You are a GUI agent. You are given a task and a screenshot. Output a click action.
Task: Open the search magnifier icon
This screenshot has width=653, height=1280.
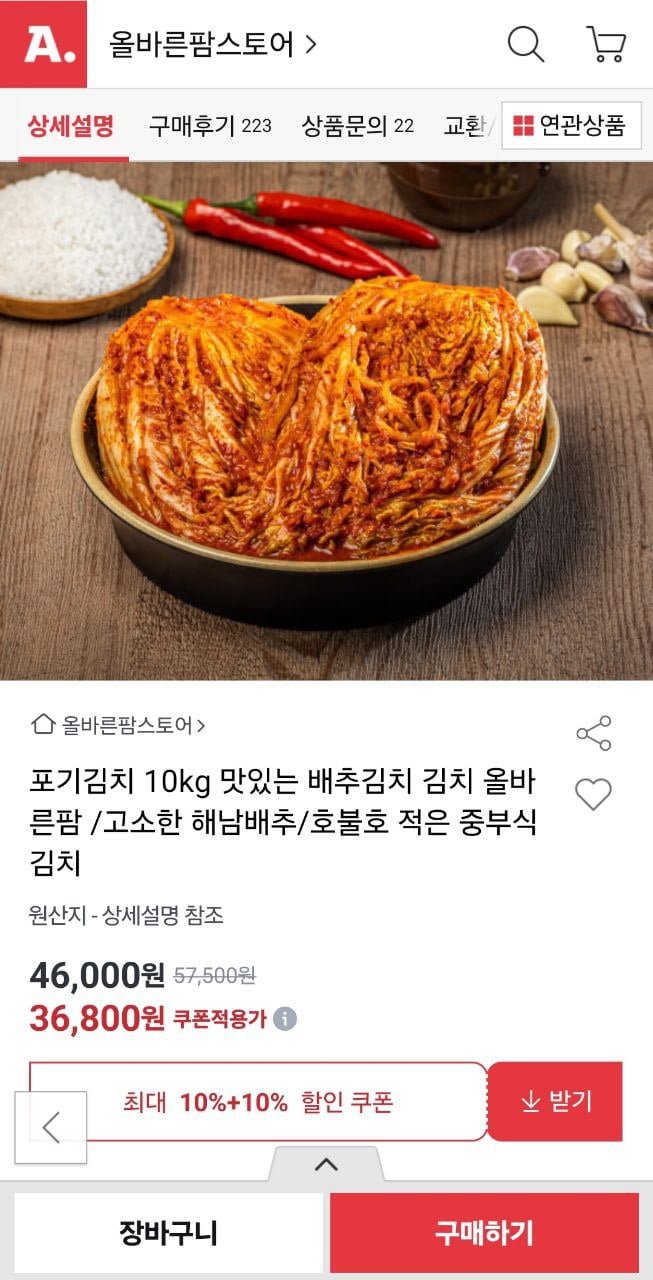[525, 44]
